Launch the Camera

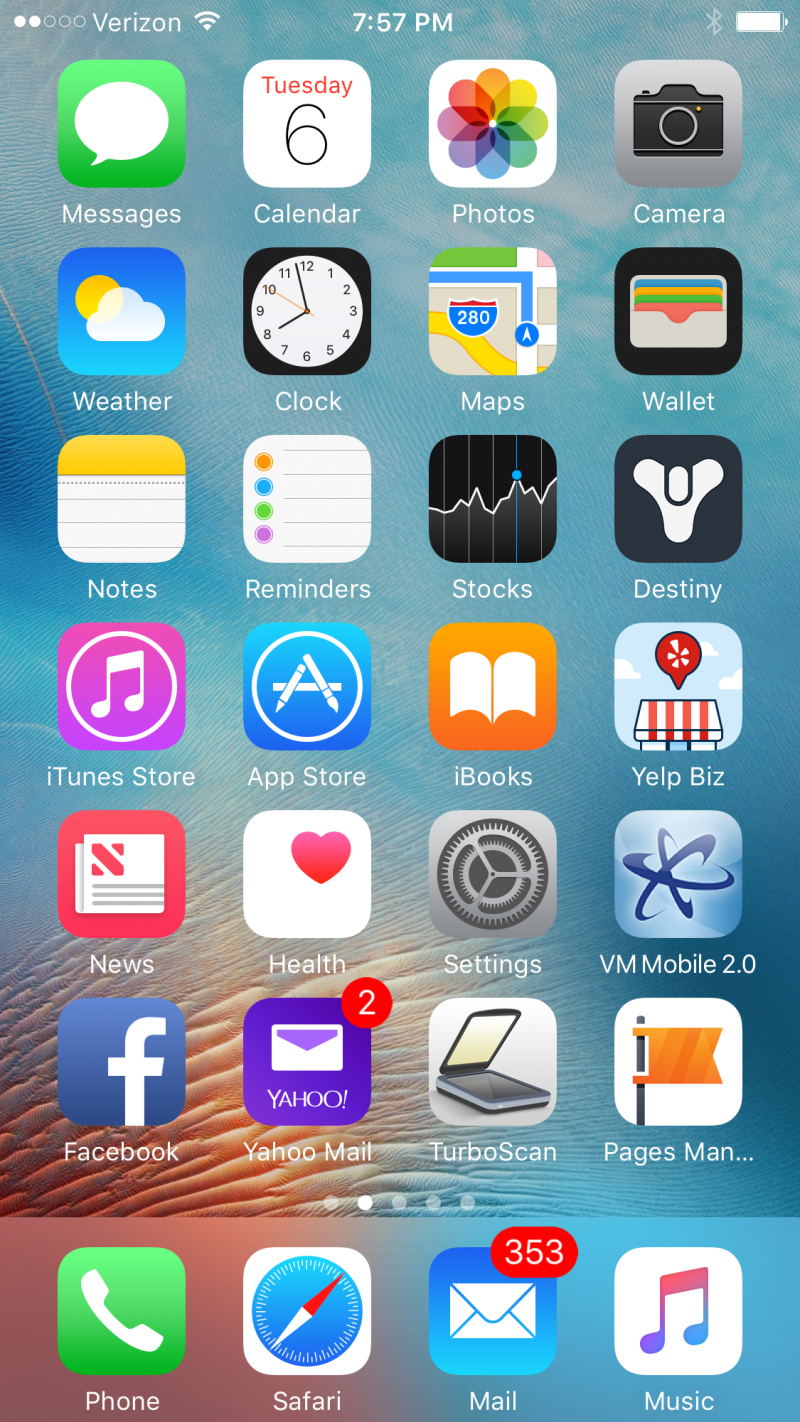(678, 124)
